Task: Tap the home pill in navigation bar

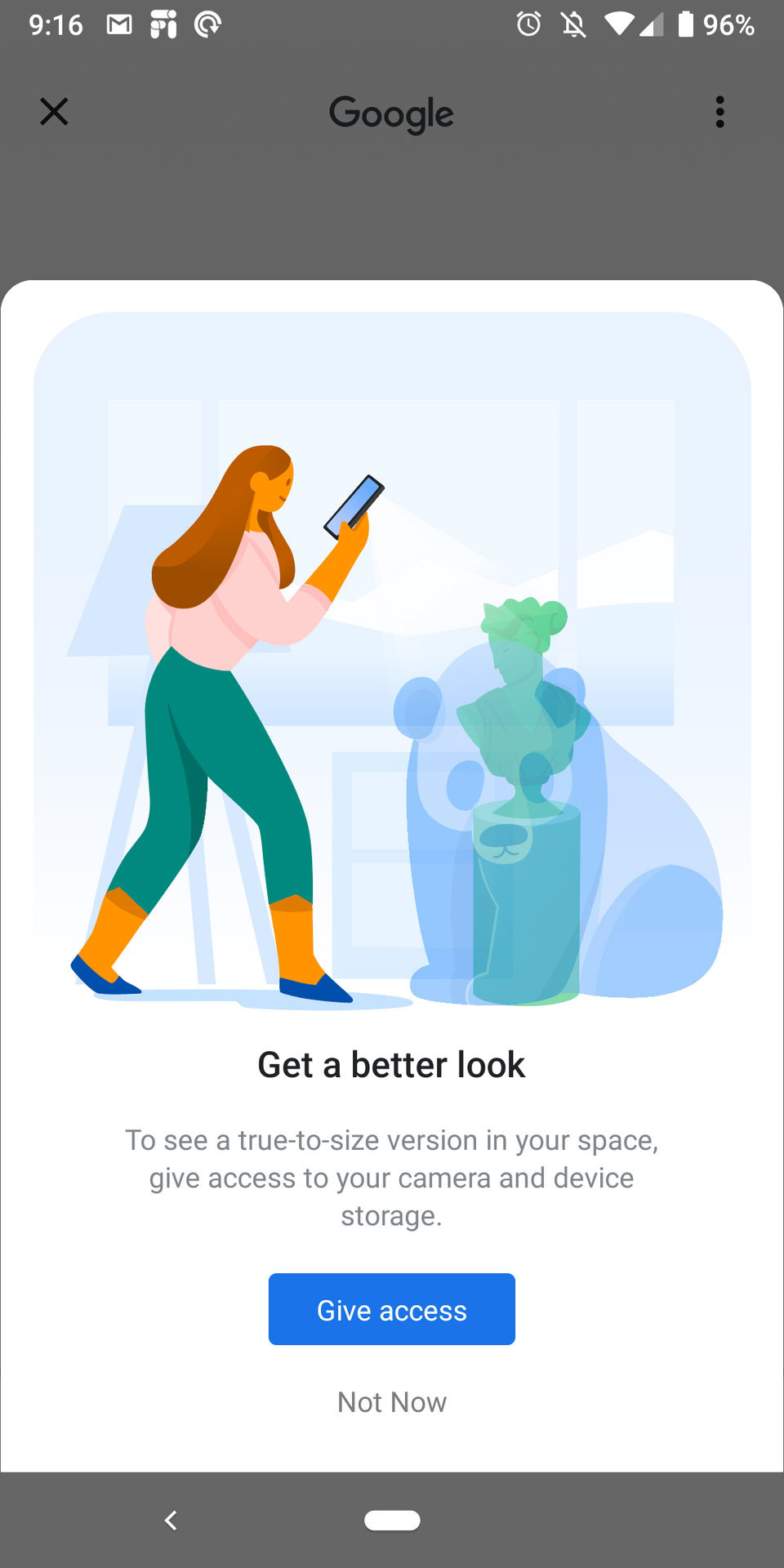Action: (392, 1520)
